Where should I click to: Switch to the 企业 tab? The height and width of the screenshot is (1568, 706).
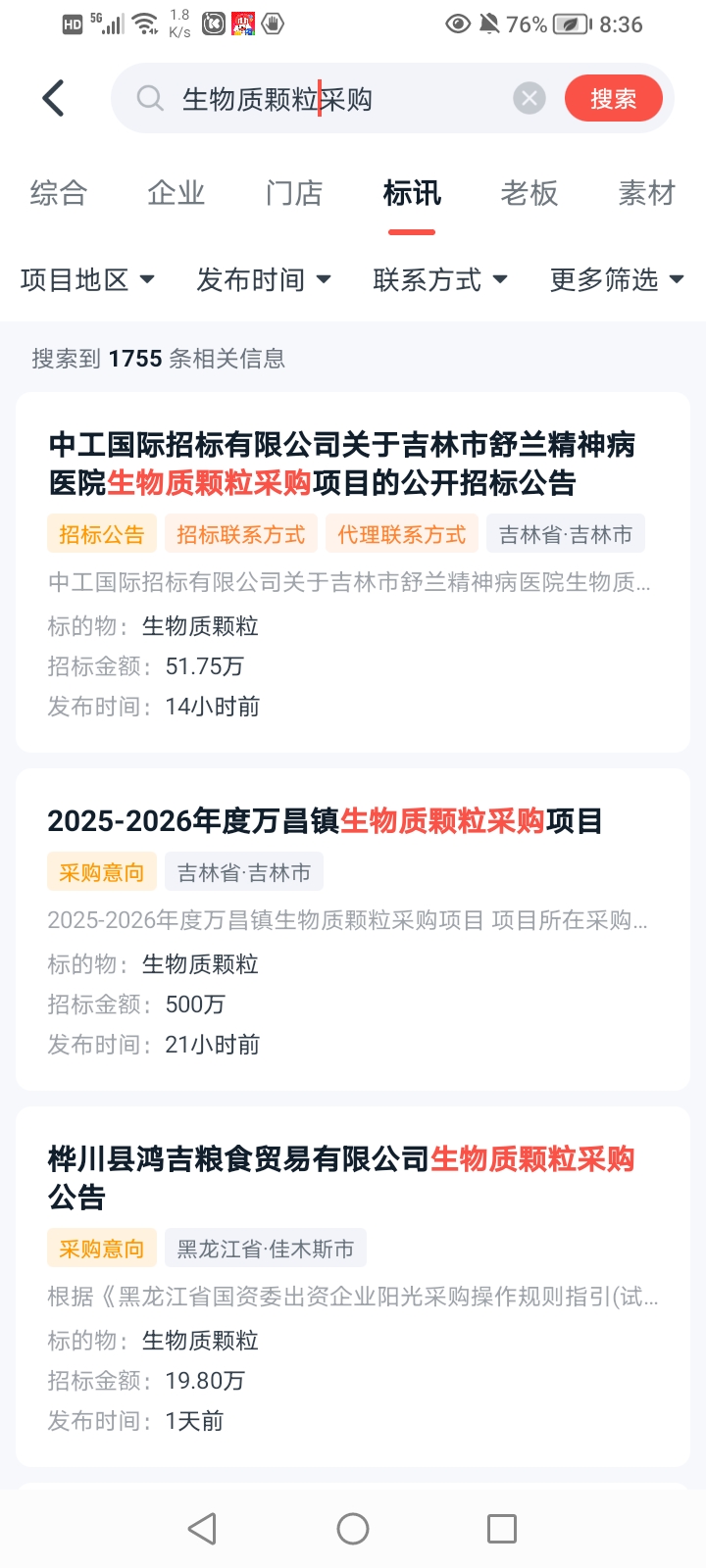pyautogui.click(x=176, y=193)
